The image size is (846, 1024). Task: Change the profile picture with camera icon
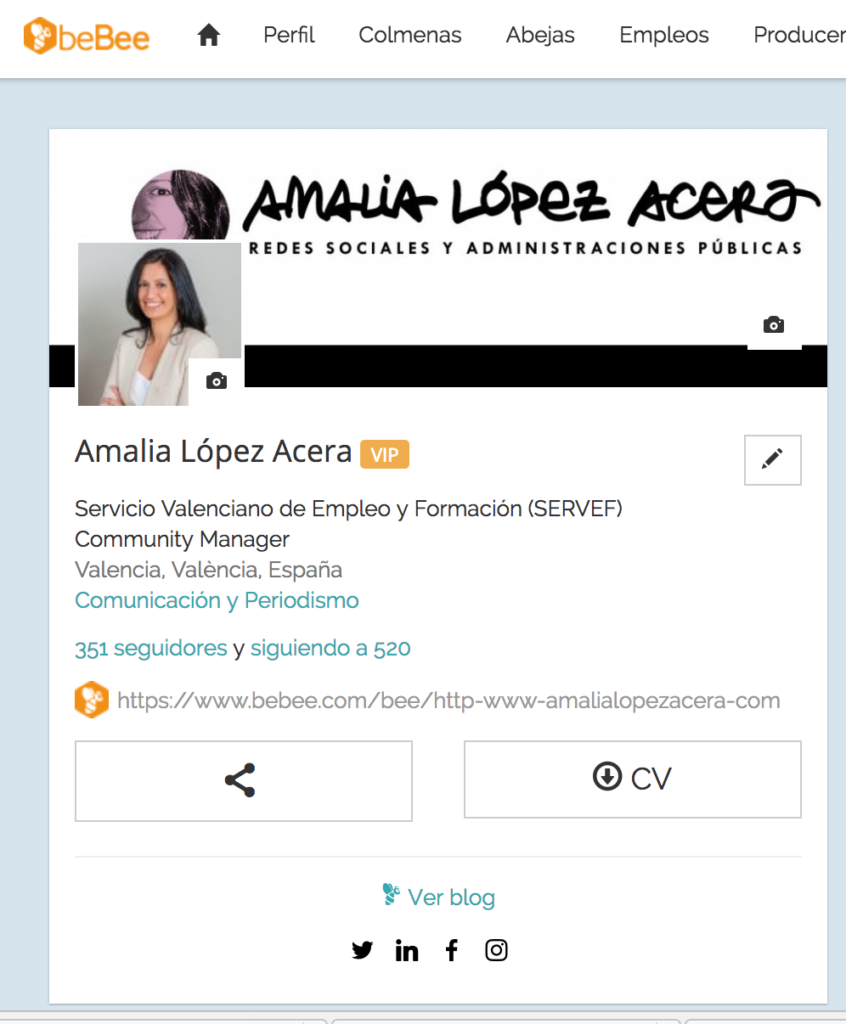point(216,381)
